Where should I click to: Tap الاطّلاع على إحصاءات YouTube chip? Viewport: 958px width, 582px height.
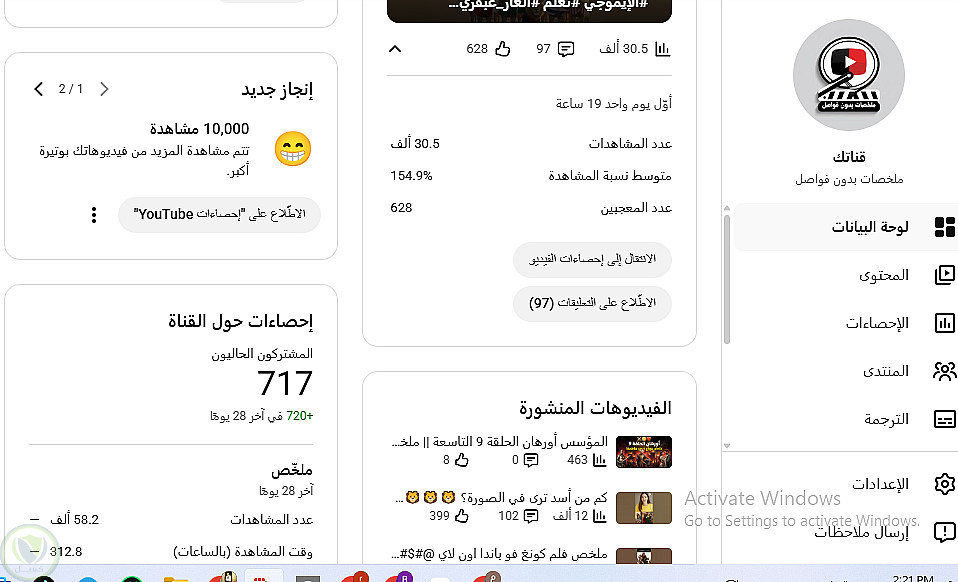(219, 214)
